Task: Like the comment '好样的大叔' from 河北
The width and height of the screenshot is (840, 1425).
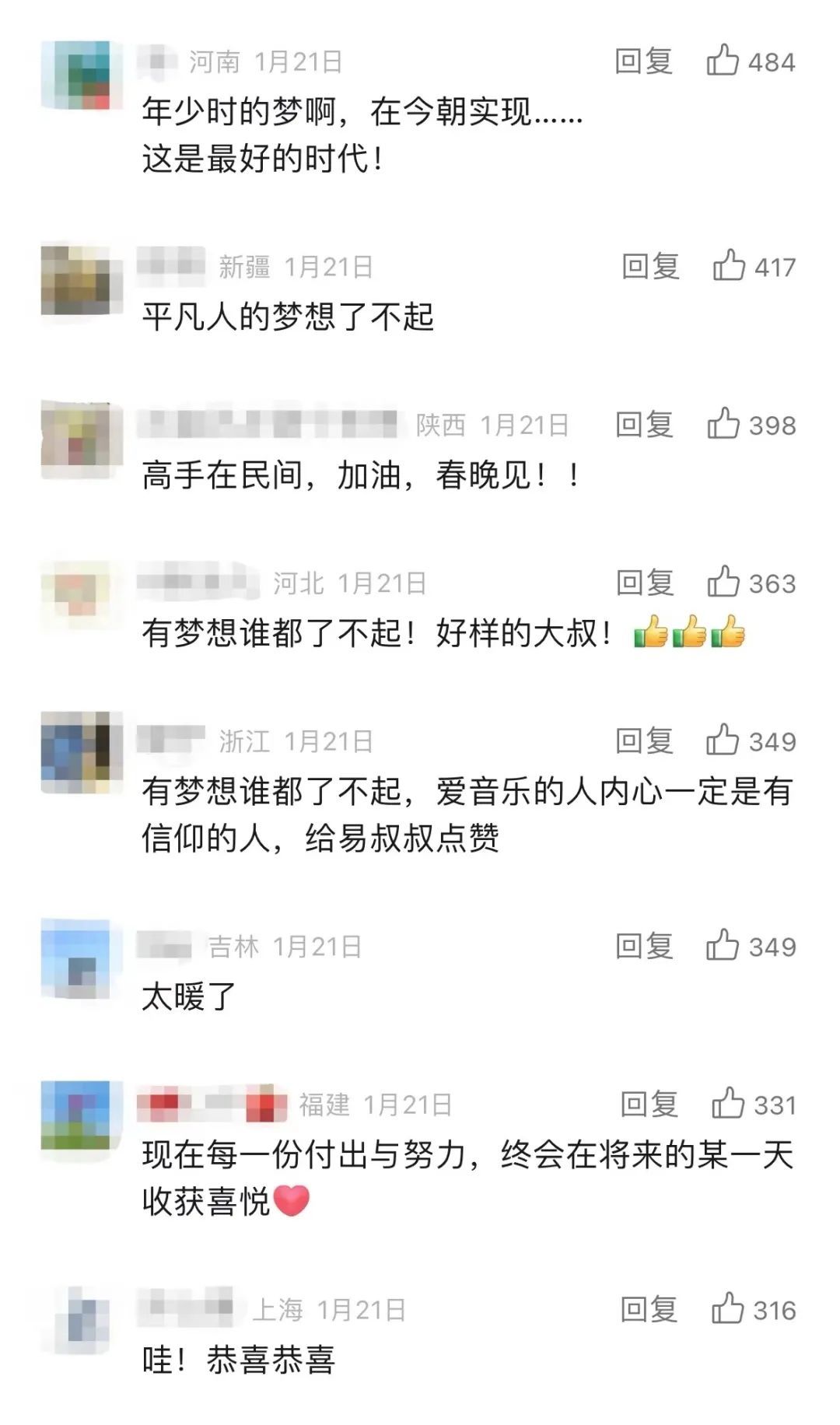Action: click(x=723, y=582)
